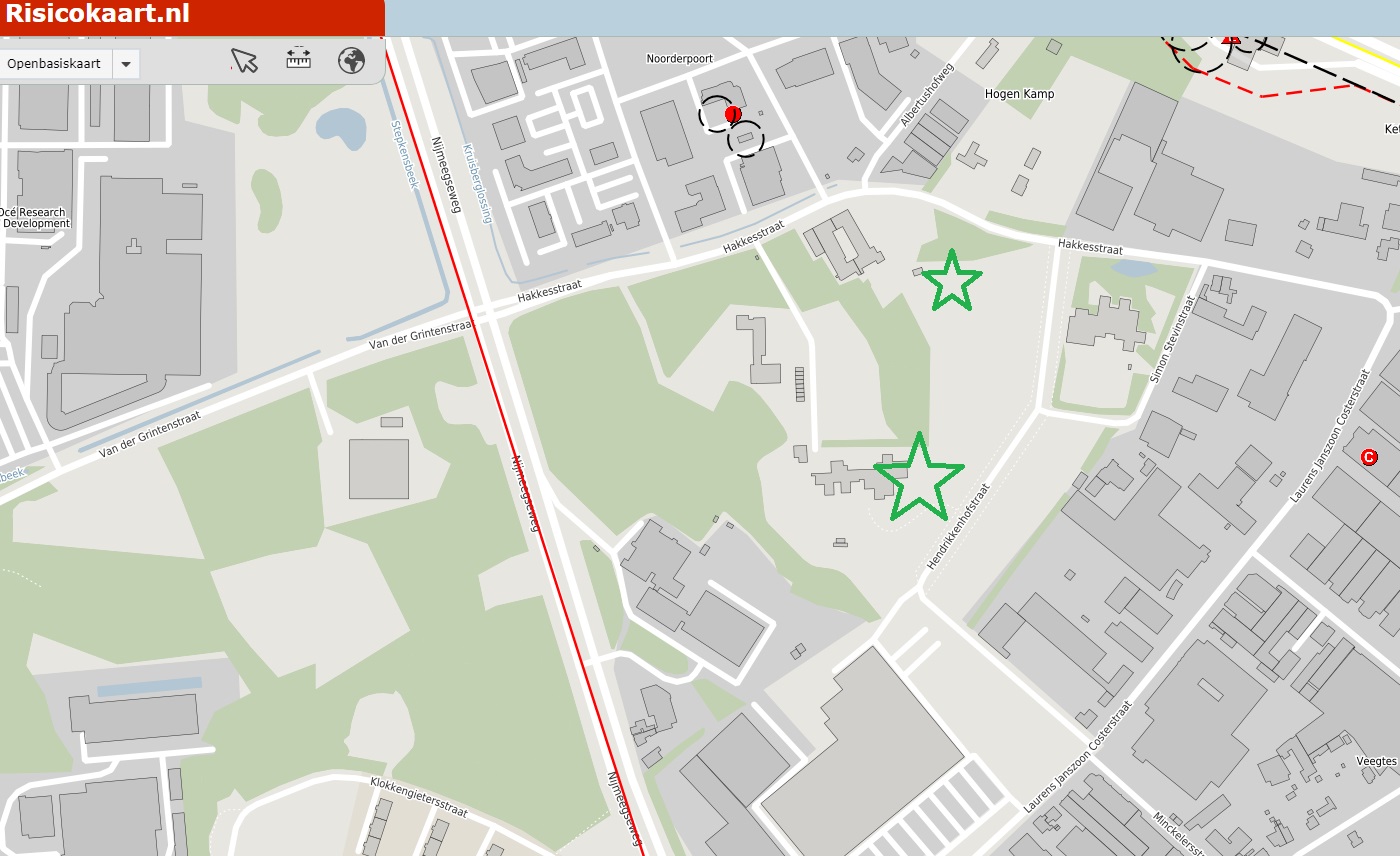Image resolution: width=1400 pixels, height=856 pixels.
Task: Open the Openbasiskaart basemap dropdown
Action: pos(125,64)
